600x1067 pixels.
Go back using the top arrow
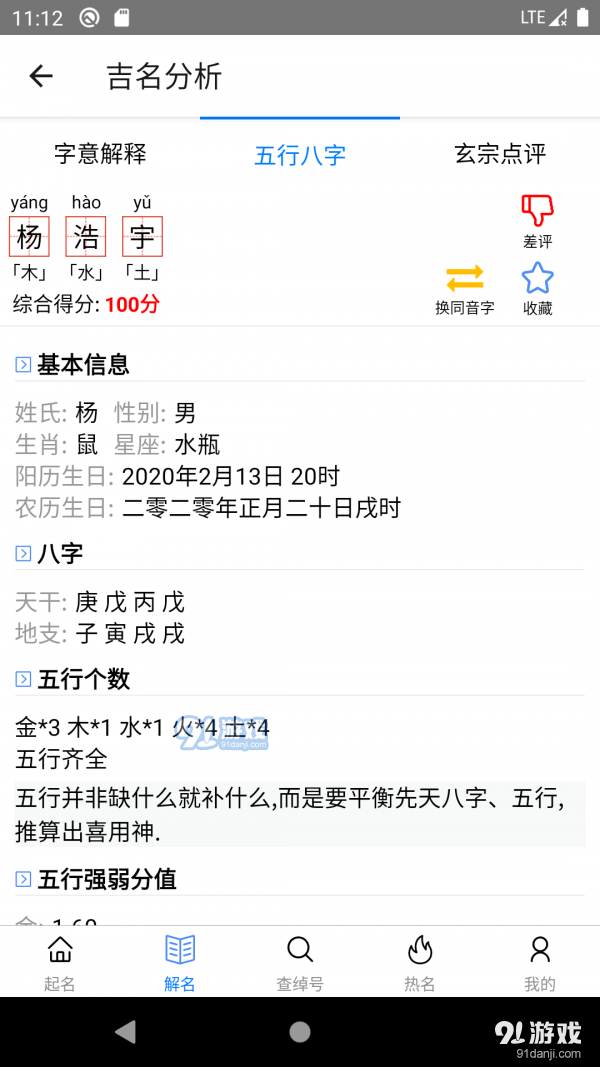coord(41,76)
